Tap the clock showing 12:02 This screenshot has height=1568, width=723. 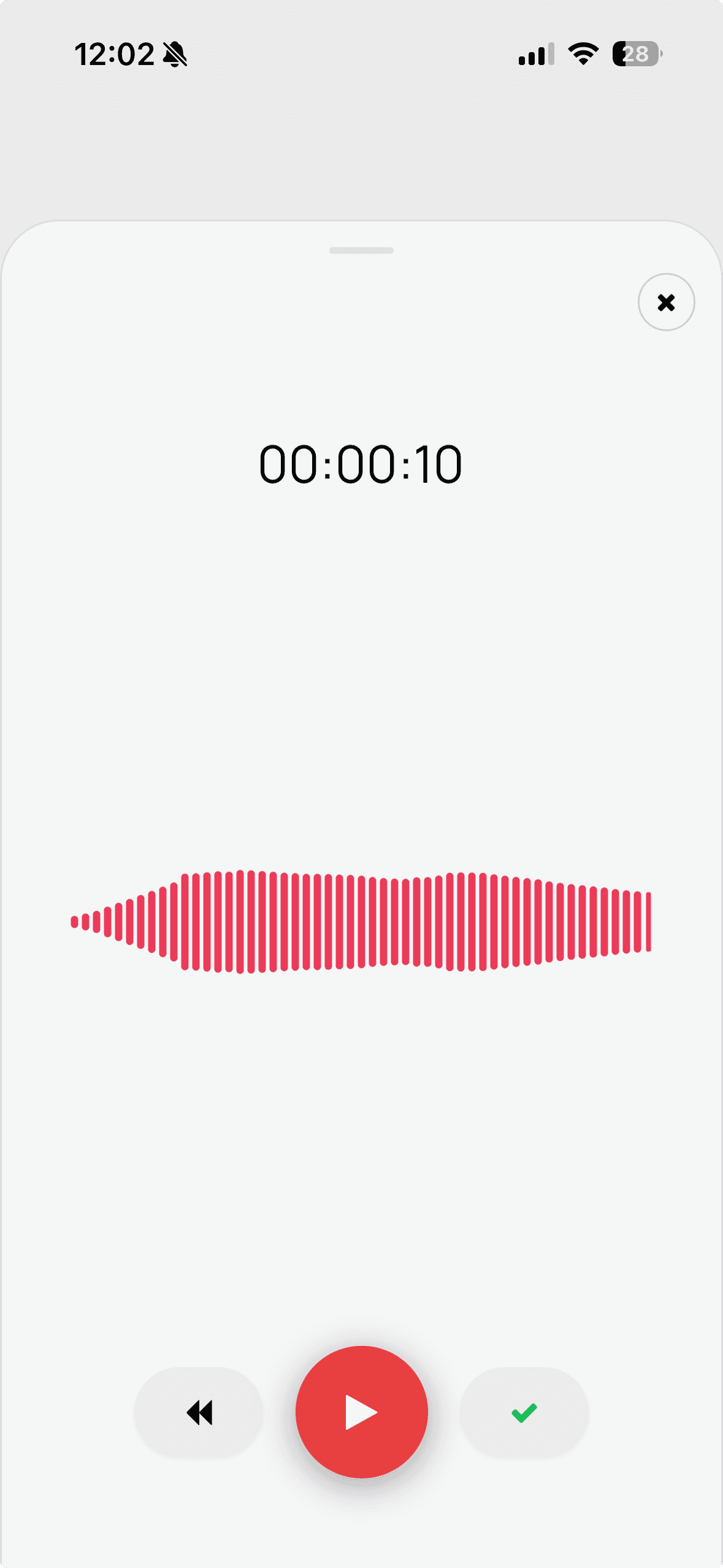(117, 54)
